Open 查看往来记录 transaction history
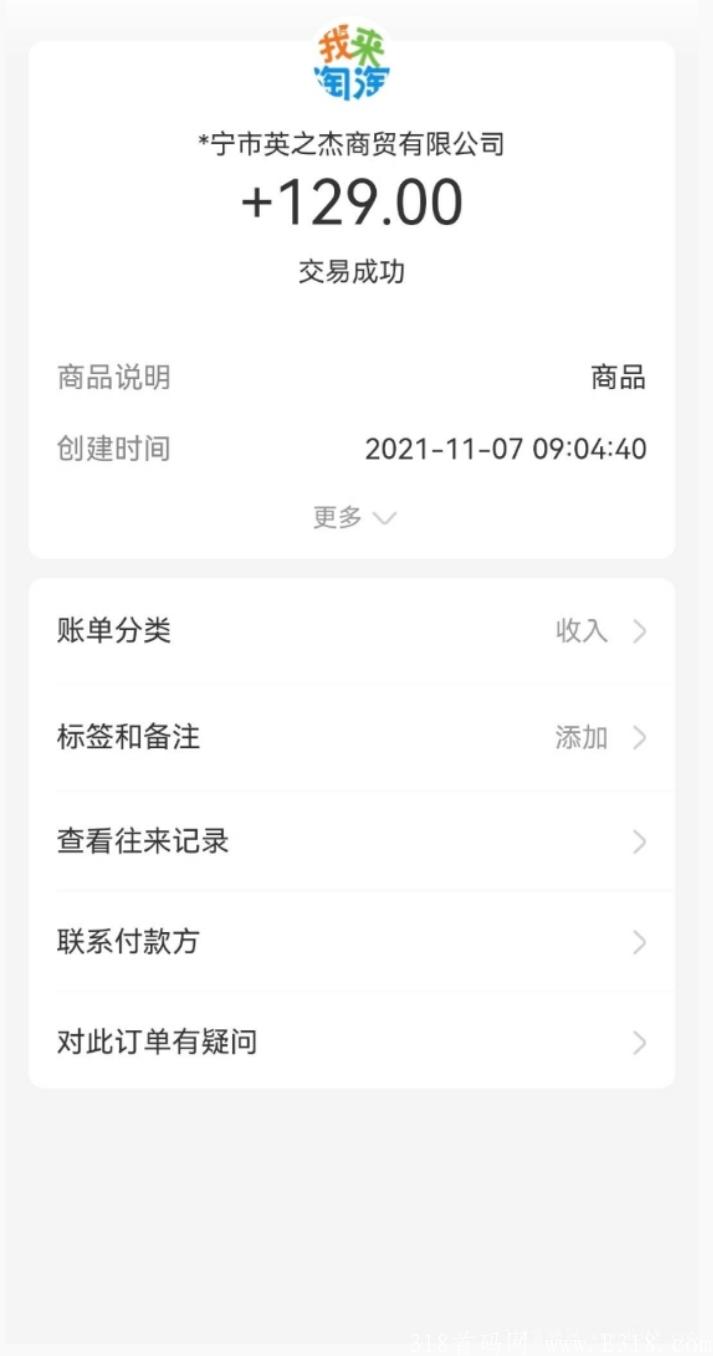The image size is (713, 1356). pos(351,841)
